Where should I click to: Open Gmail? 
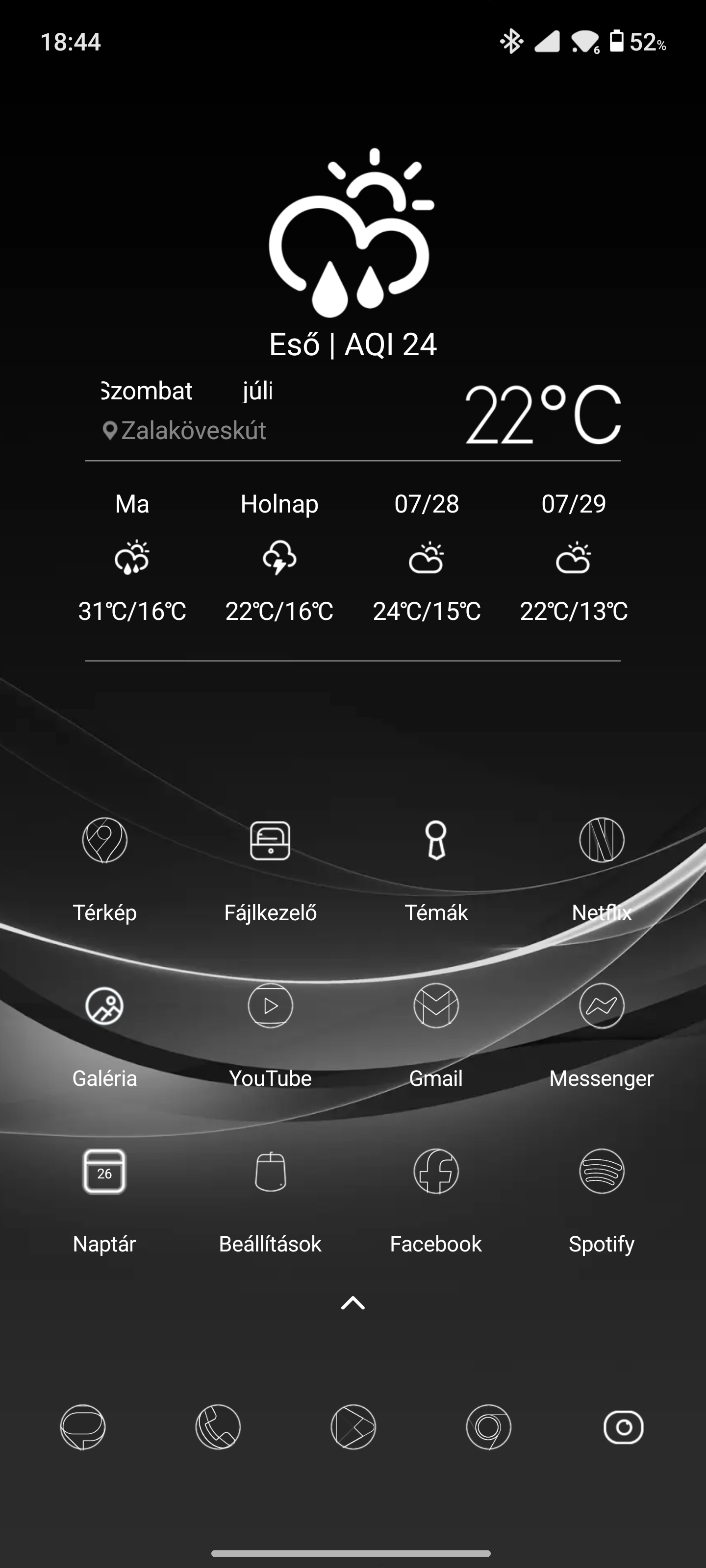click(436, 1005)
